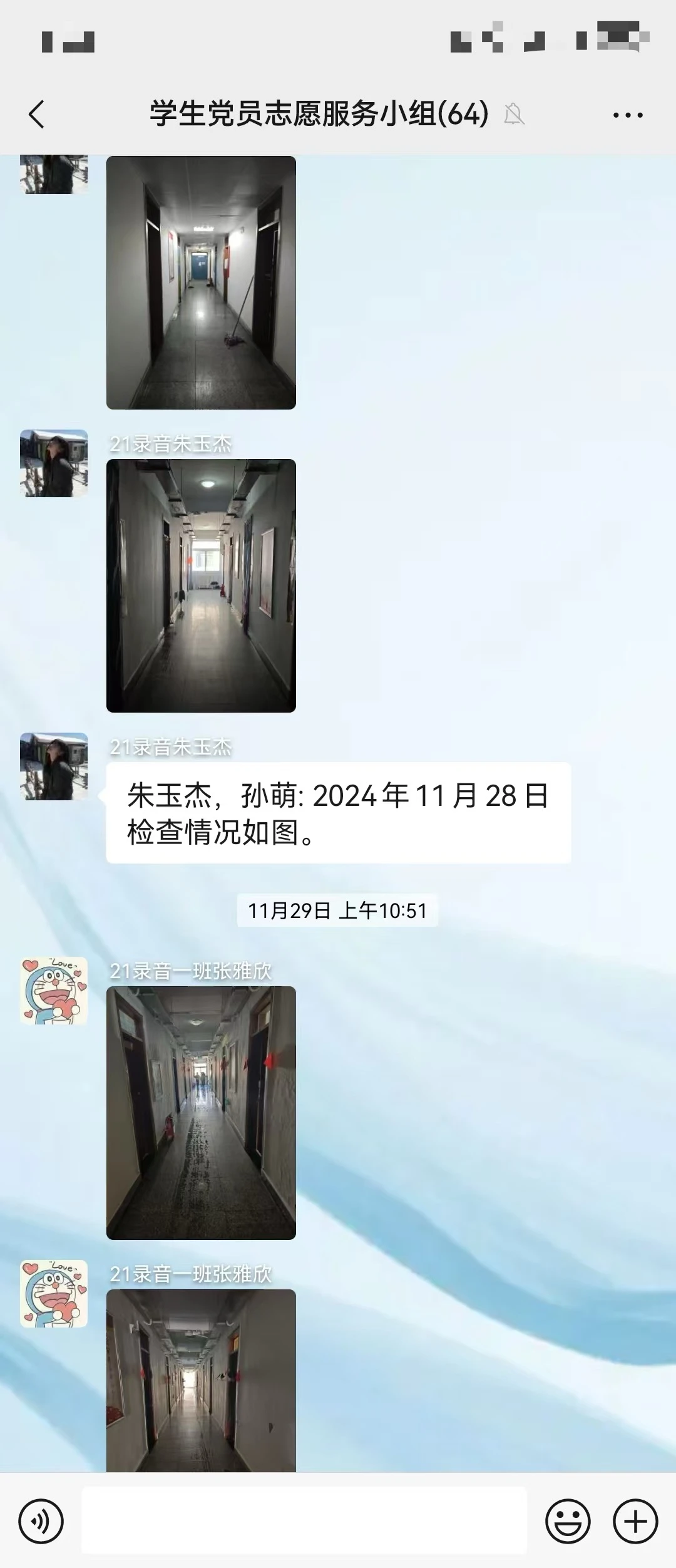Image resolution: width=676 pixels, height=1568 pixels.
Task: Switch to voice message input
Action: click(x=41, y=1521)
